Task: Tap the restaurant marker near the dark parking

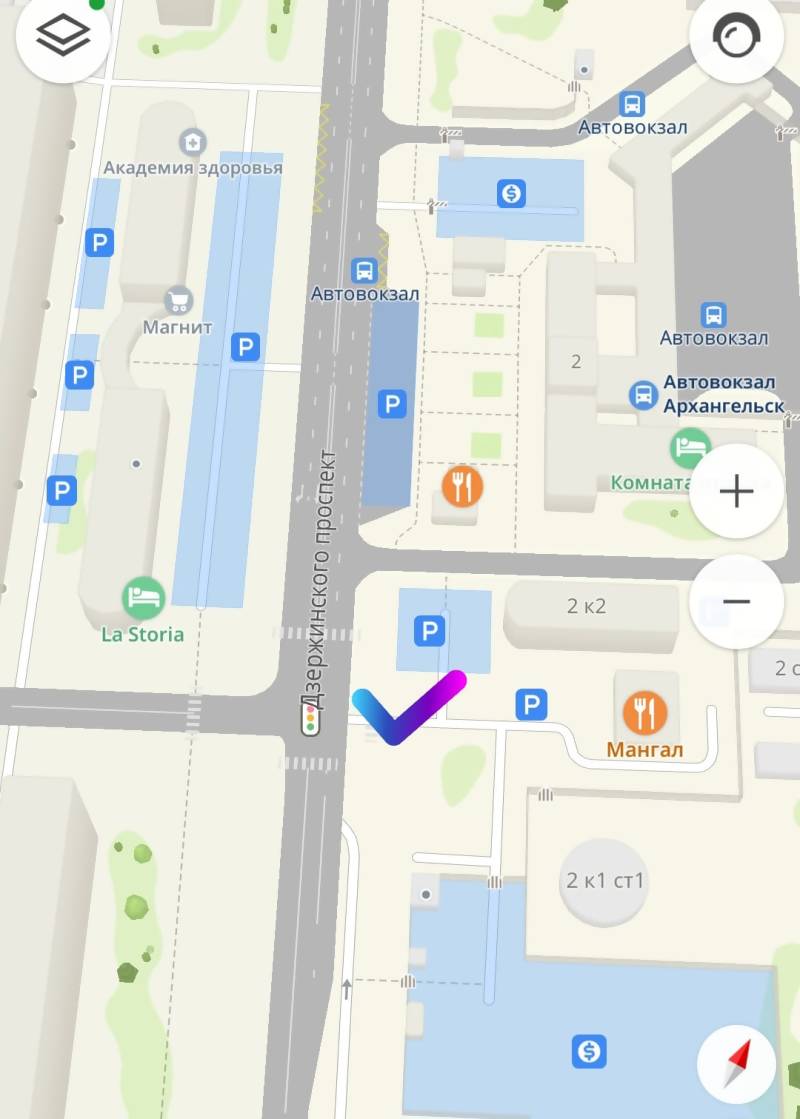Action: 462,487
